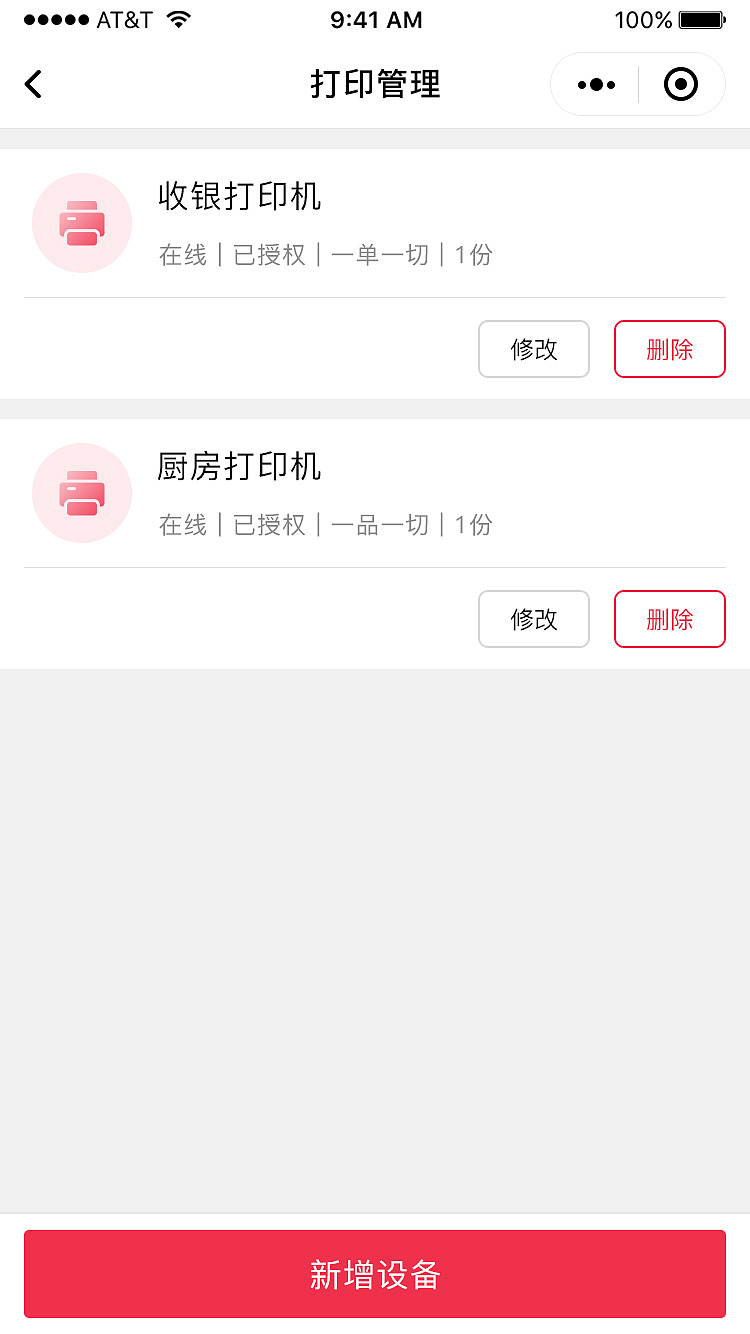Image resolution: width=750 pixels, height=1334 pixels.
Task: Tap the cashier printer icon for 收银打印机
Action: coord(82,223)
